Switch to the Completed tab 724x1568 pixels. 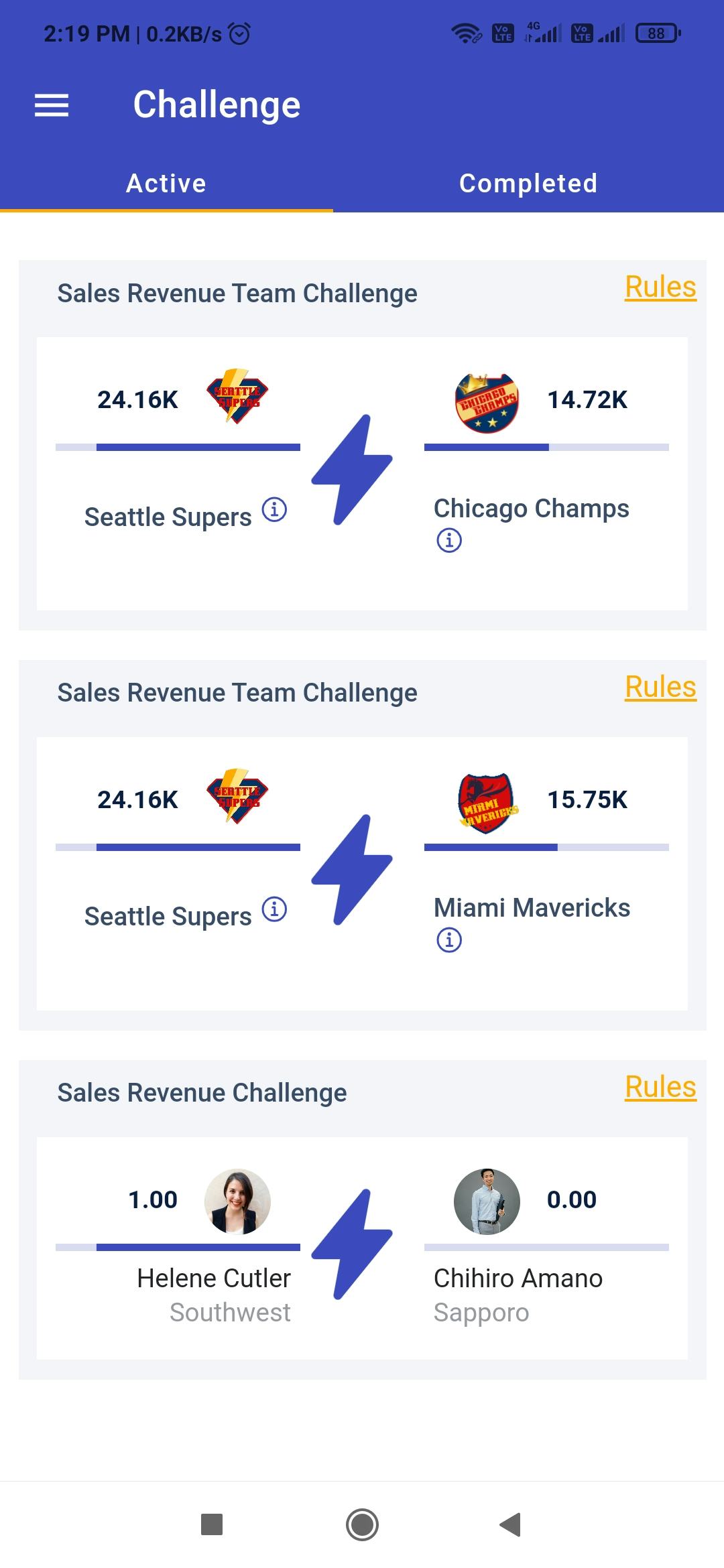tap(529, 183)
